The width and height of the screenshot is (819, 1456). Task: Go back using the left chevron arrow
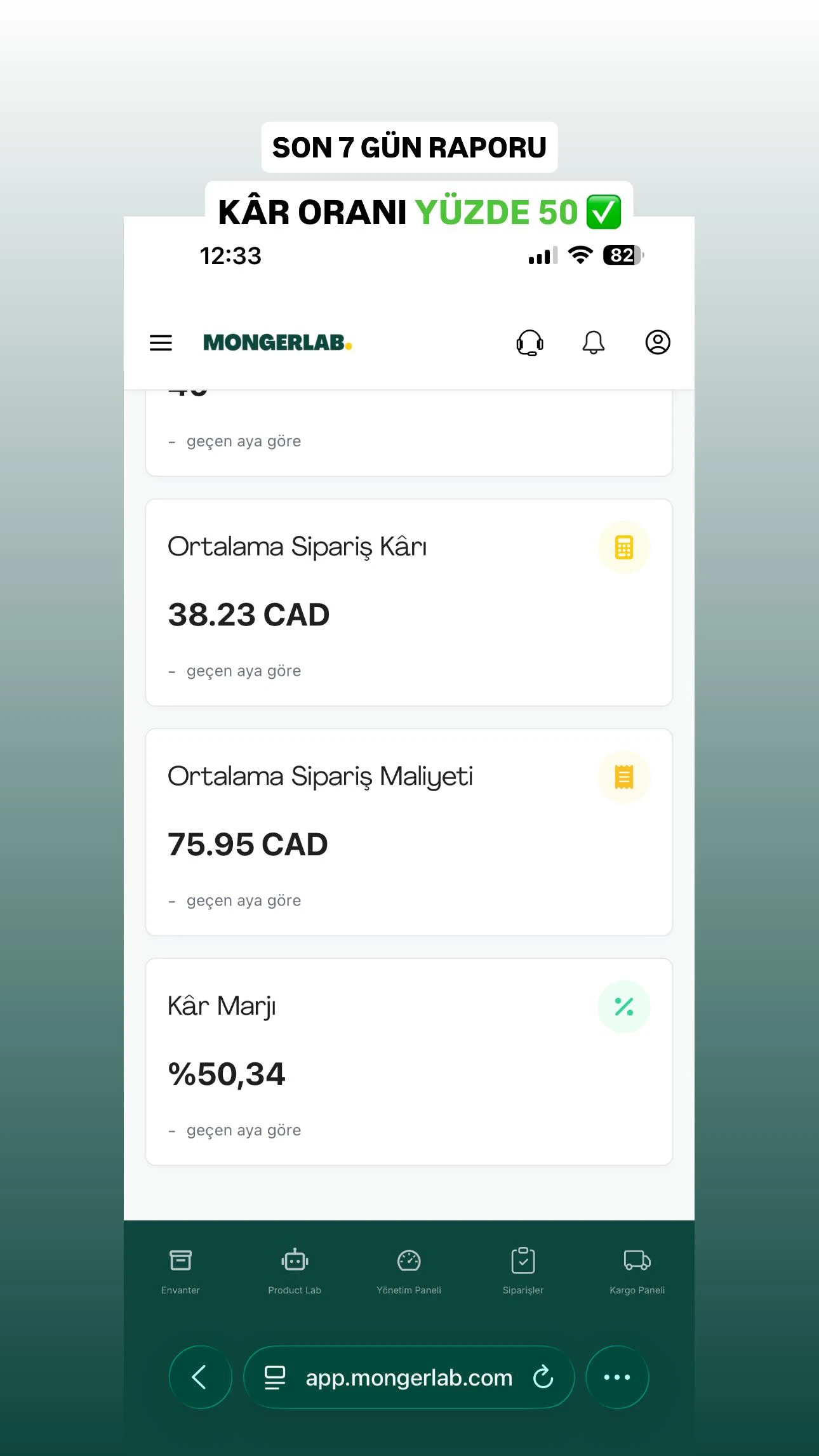click(x=201, y=1377)
